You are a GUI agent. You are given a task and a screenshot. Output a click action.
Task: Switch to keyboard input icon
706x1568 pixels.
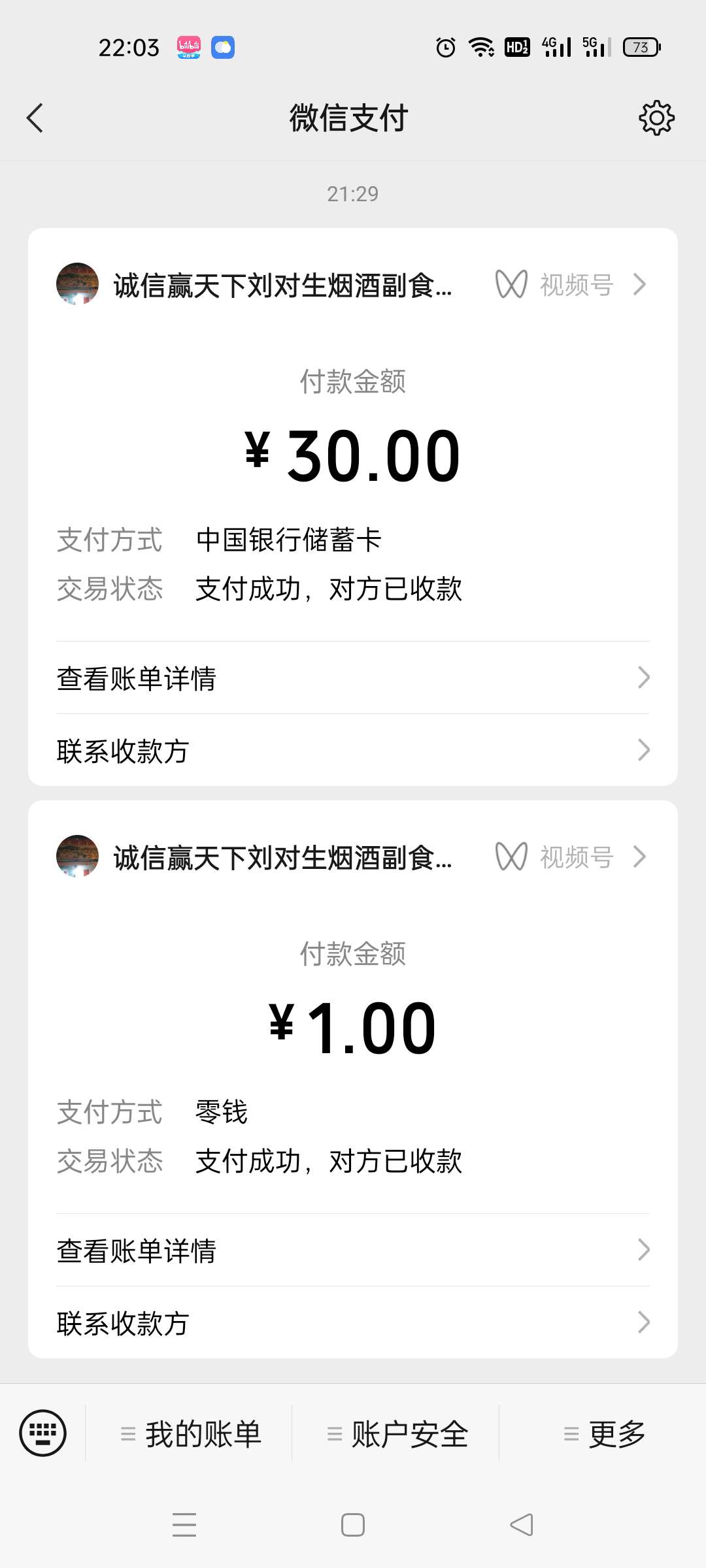pyautogui.click(x=43, y=1433)
